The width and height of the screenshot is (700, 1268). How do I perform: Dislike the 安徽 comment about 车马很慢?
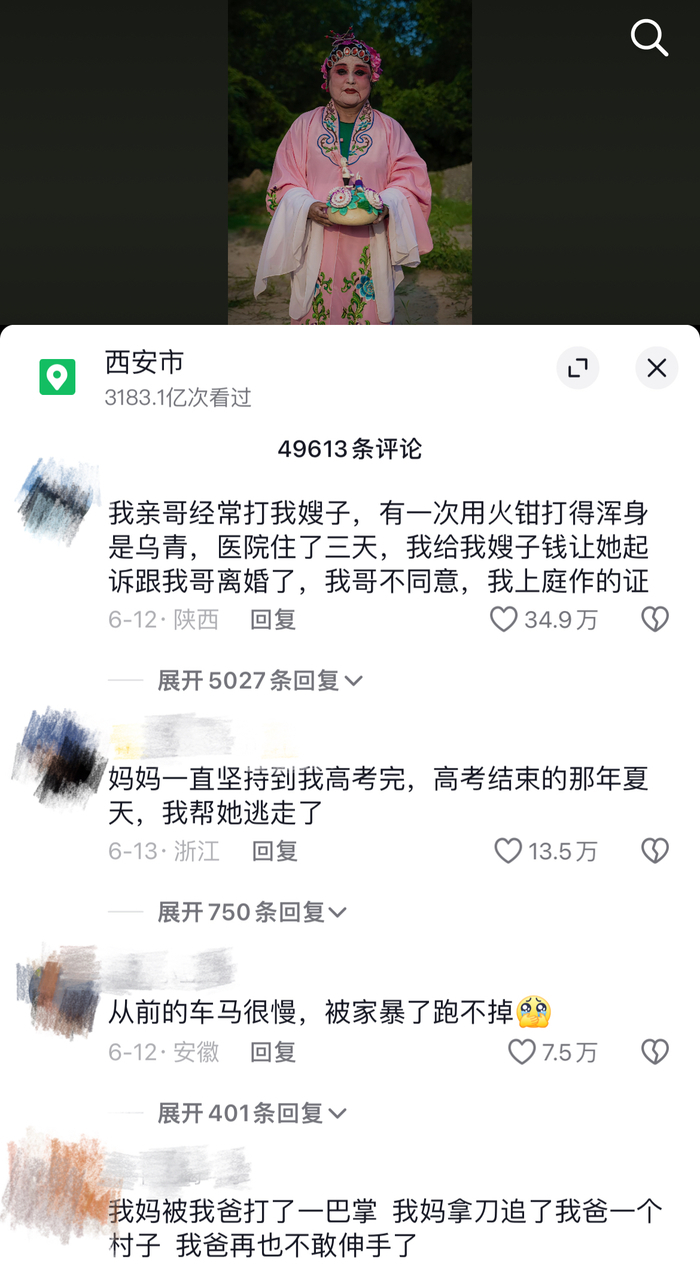pos(655,1052)
